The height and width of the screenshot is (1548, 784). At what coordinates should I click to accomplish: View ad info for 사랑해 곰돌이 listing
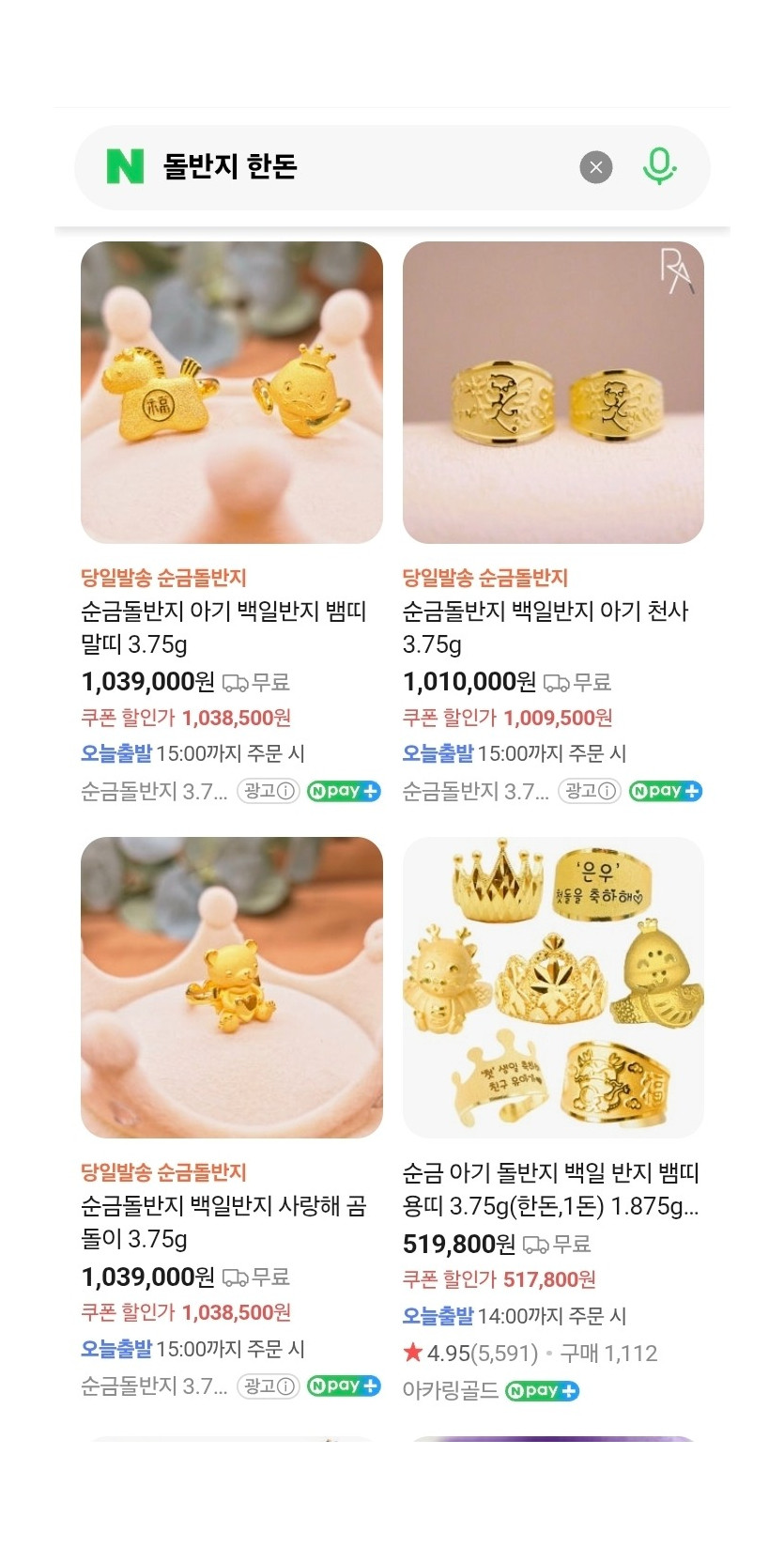point(268,1385)
